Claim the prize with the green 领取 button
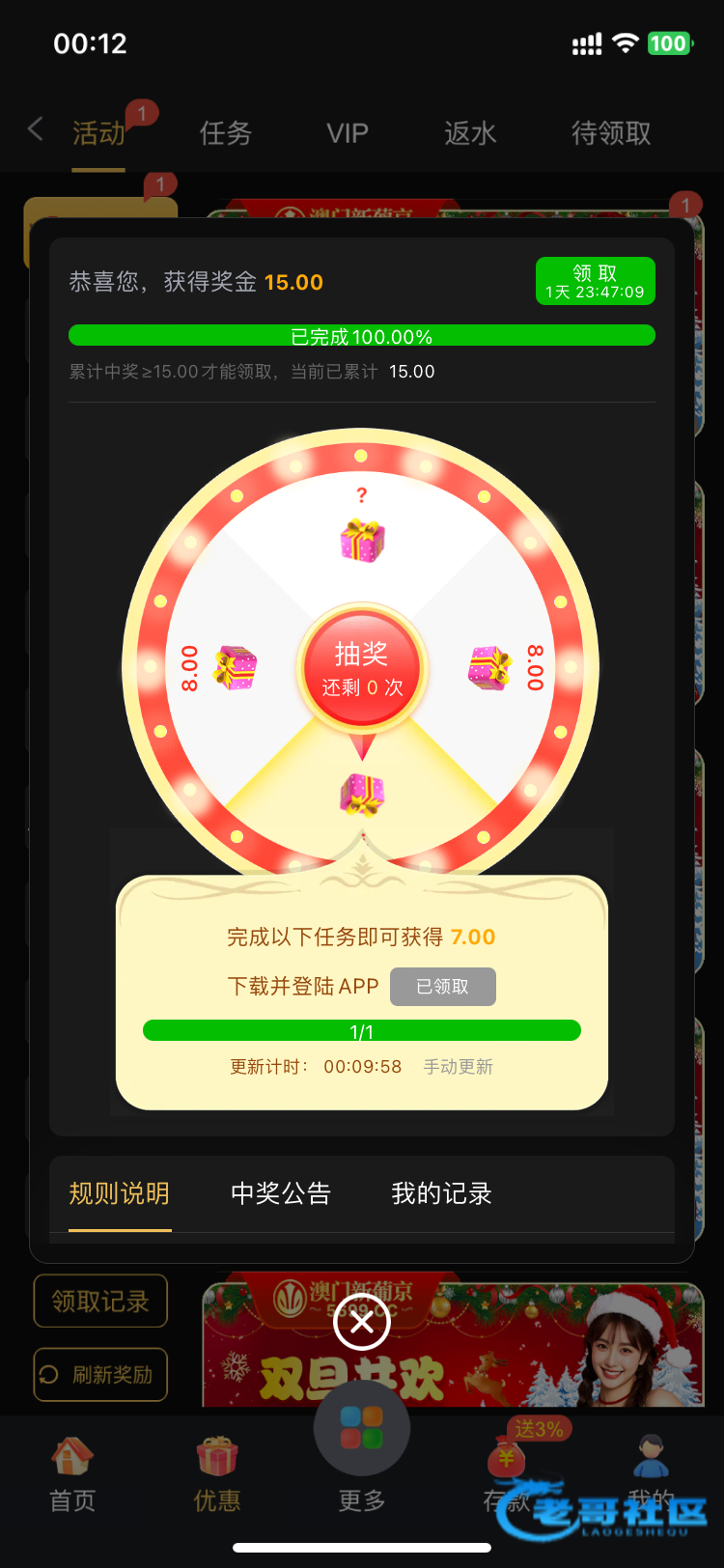724x1568 pixels. tap(595, 281)
